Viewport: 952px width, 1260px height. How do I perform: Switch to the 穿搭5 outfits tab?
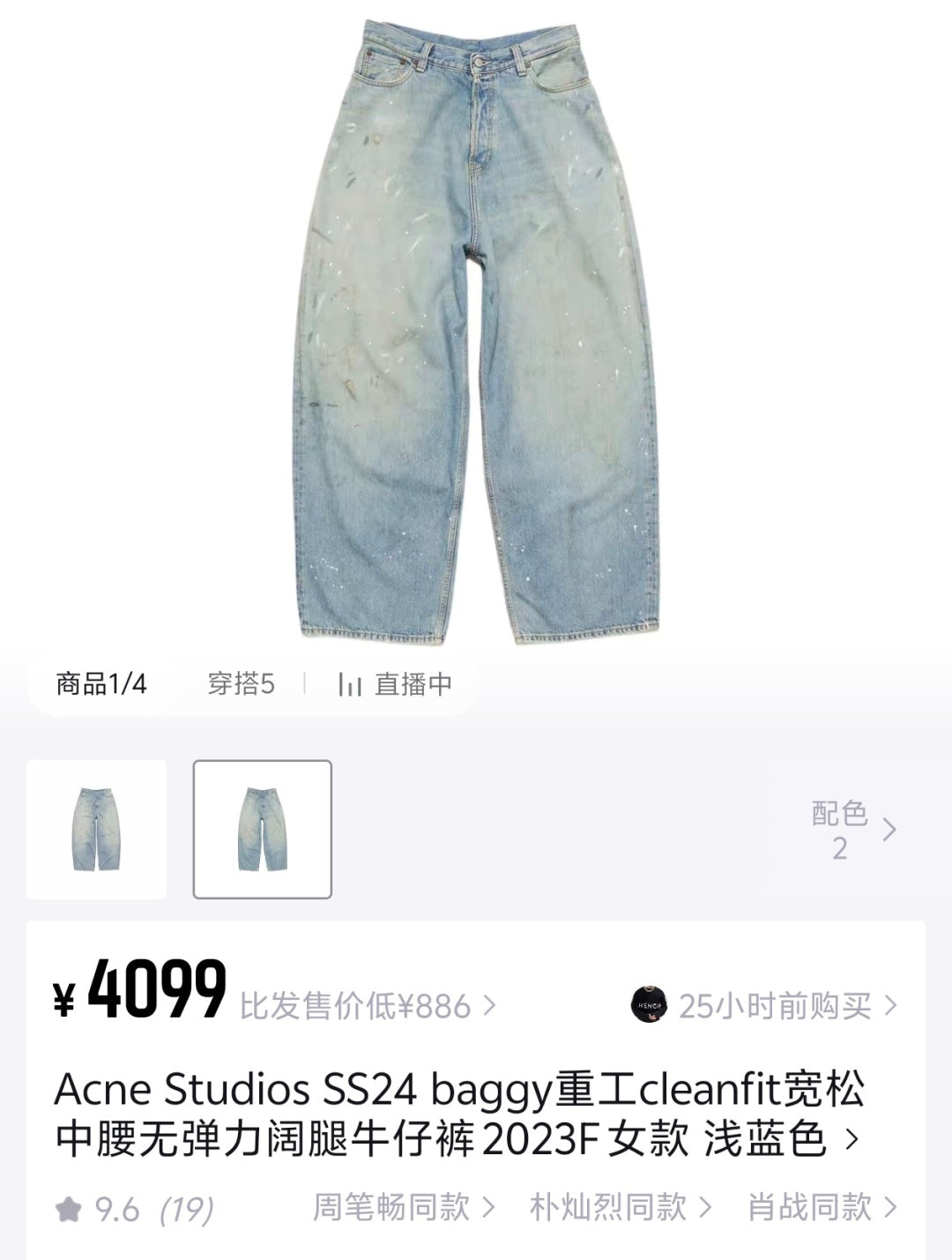[241, 683]
